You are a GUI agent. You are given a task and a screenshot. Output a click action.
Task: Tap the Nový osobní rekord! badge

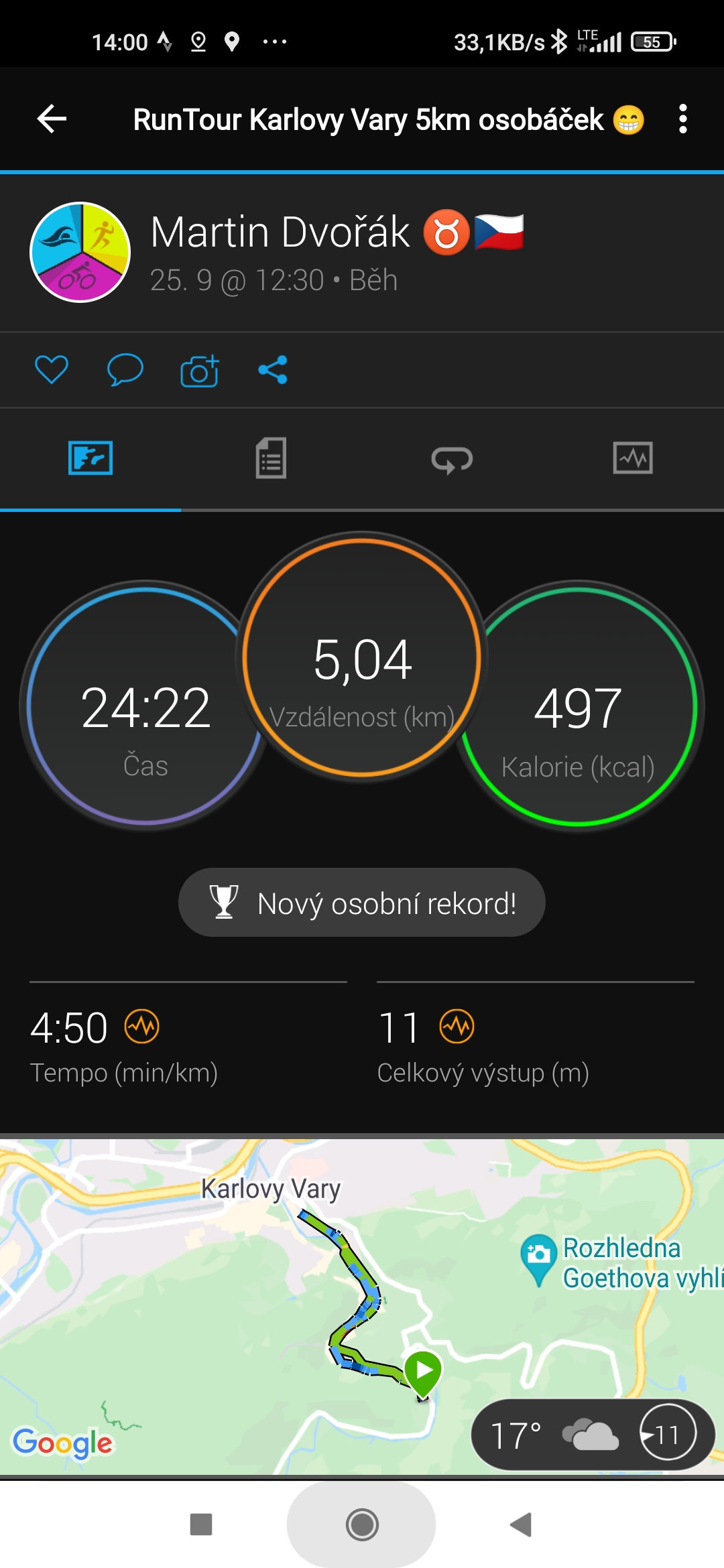pos(362,903)
